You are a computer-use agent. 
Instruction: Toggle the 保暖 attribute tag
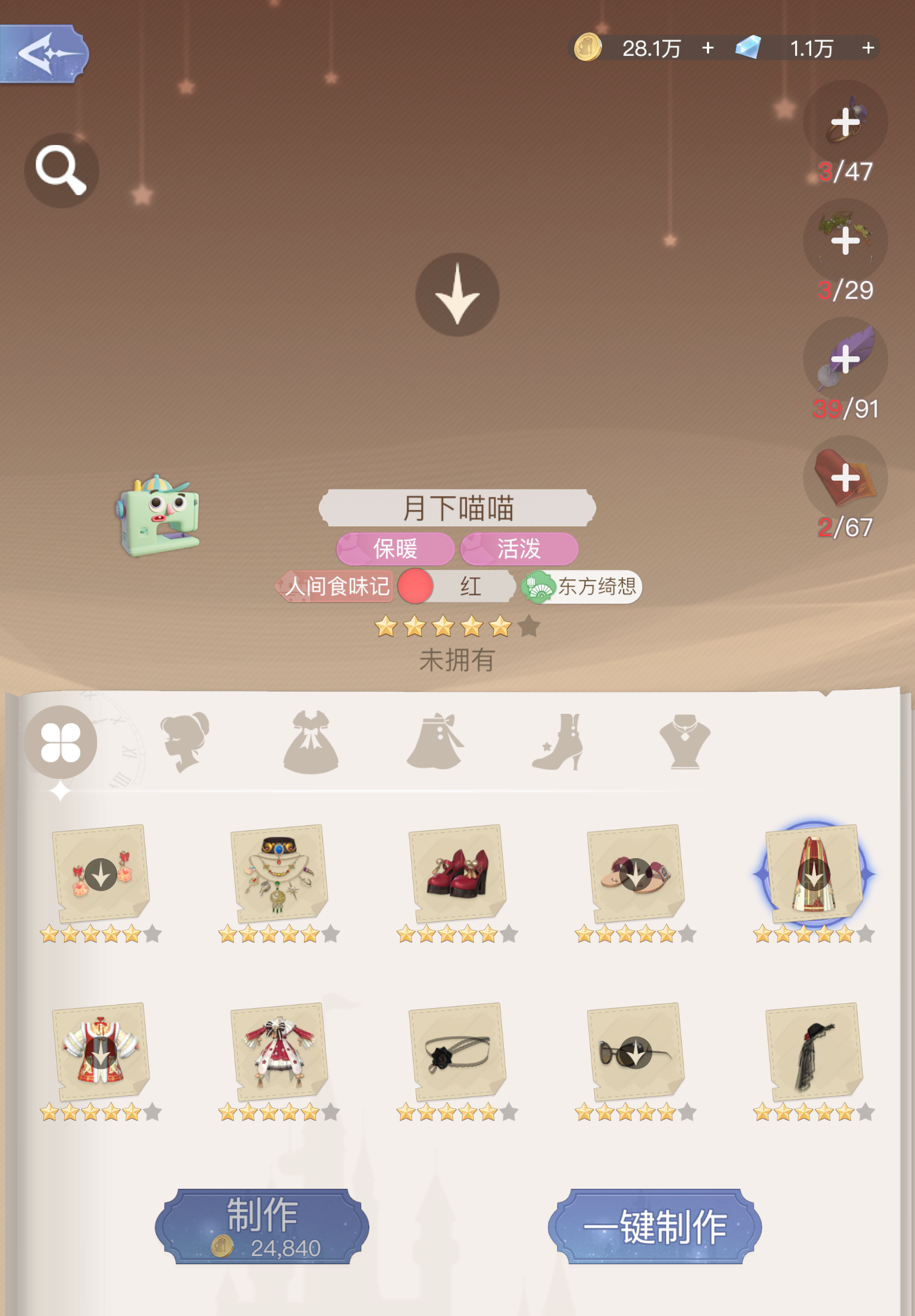[396, 548]
